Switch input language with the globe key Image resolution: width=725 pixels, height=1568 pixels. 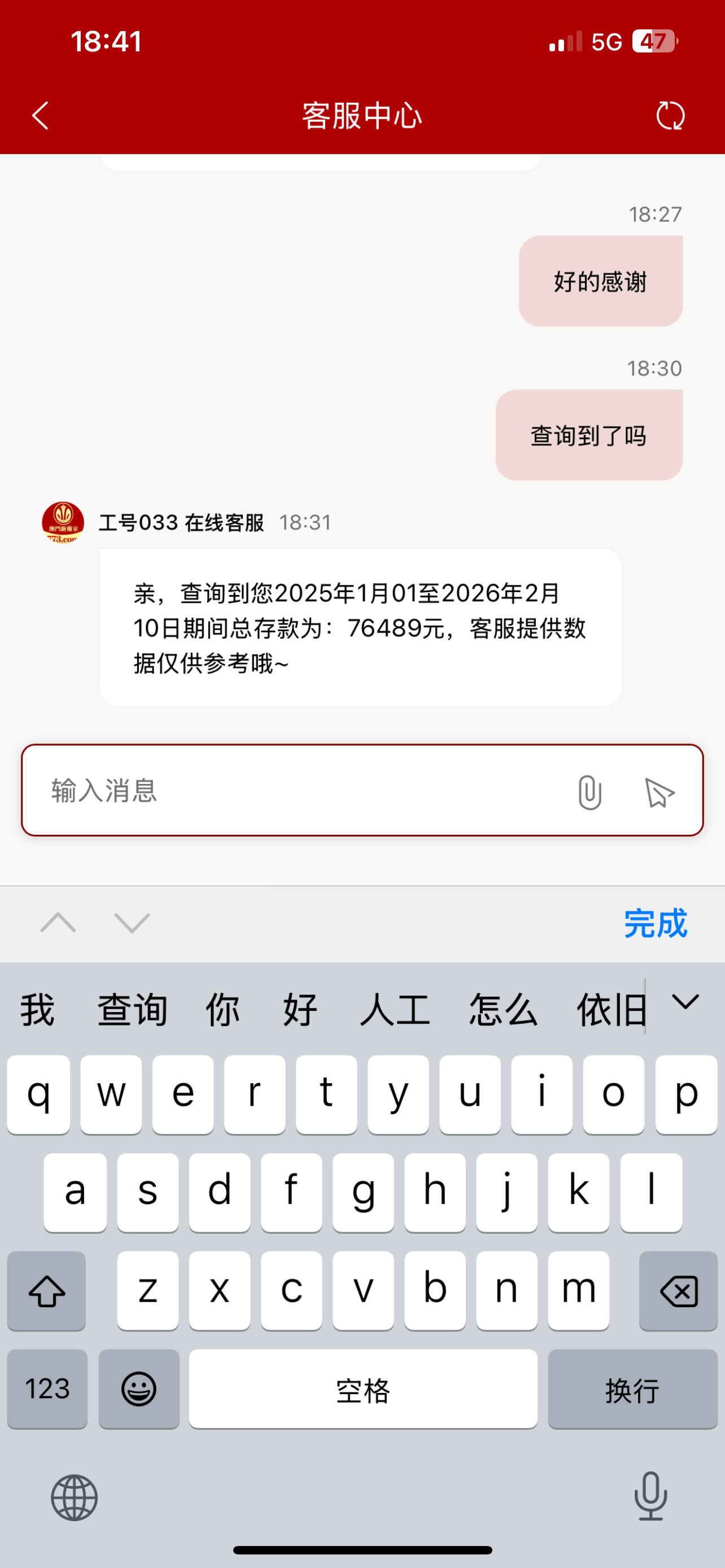point(75,1497)
